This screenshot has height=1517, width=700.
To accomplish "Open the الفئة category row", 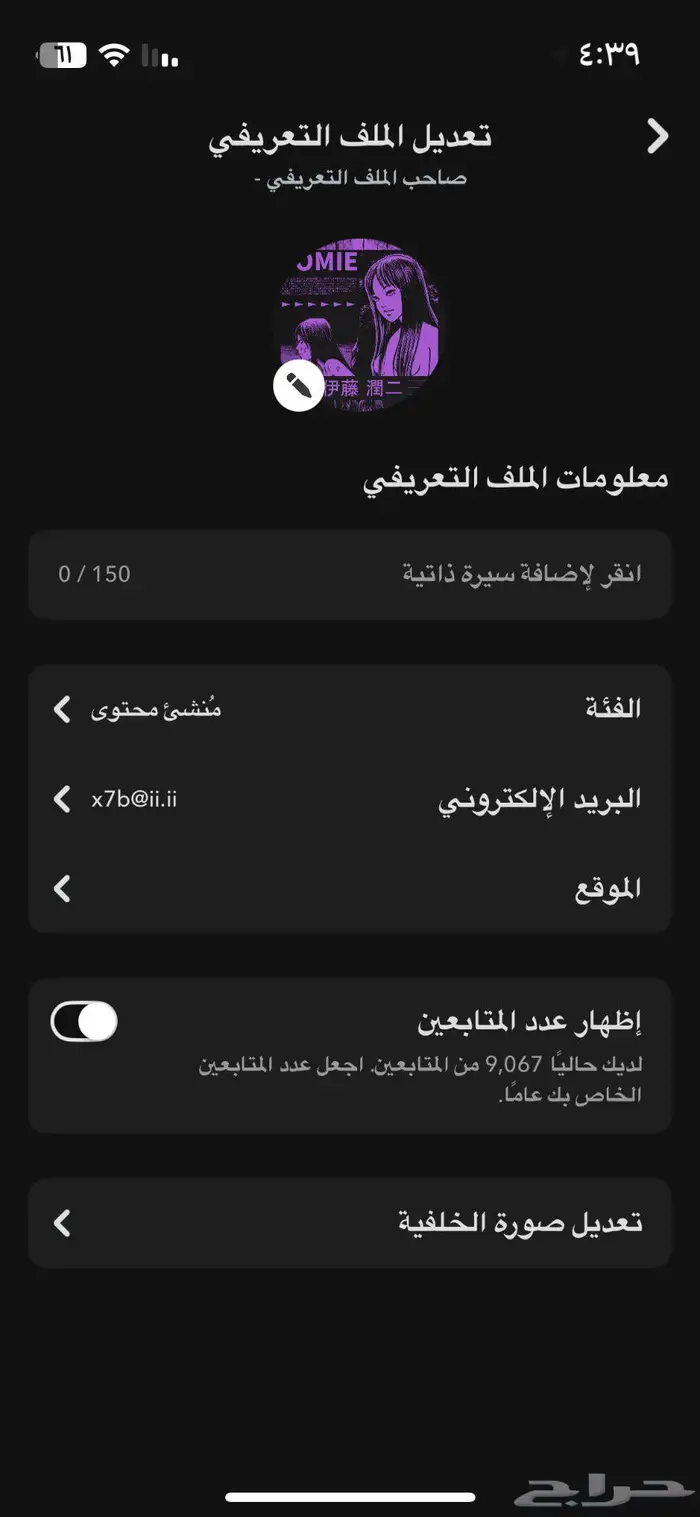I will click(349, 709).
